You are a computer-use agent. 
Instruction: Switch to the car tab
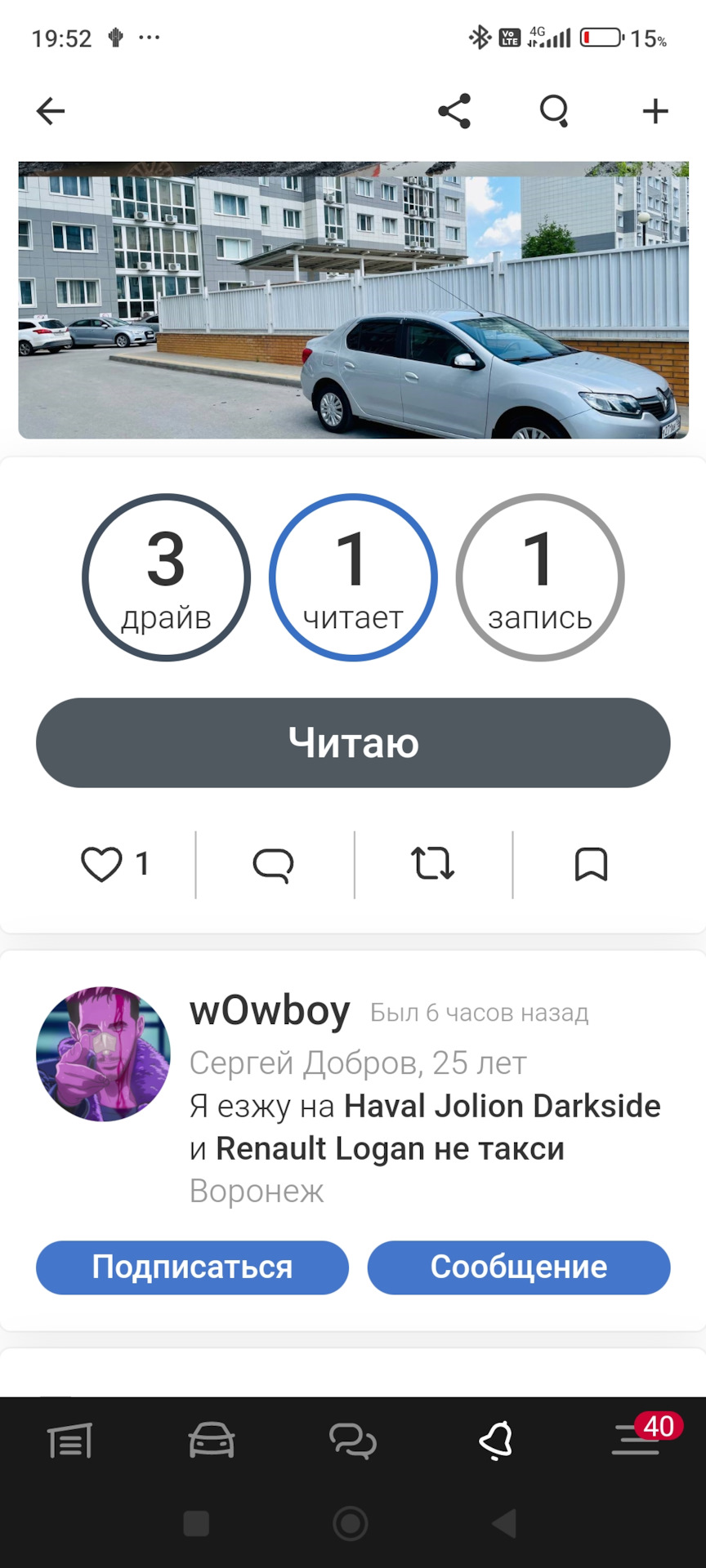(212, 1441)
